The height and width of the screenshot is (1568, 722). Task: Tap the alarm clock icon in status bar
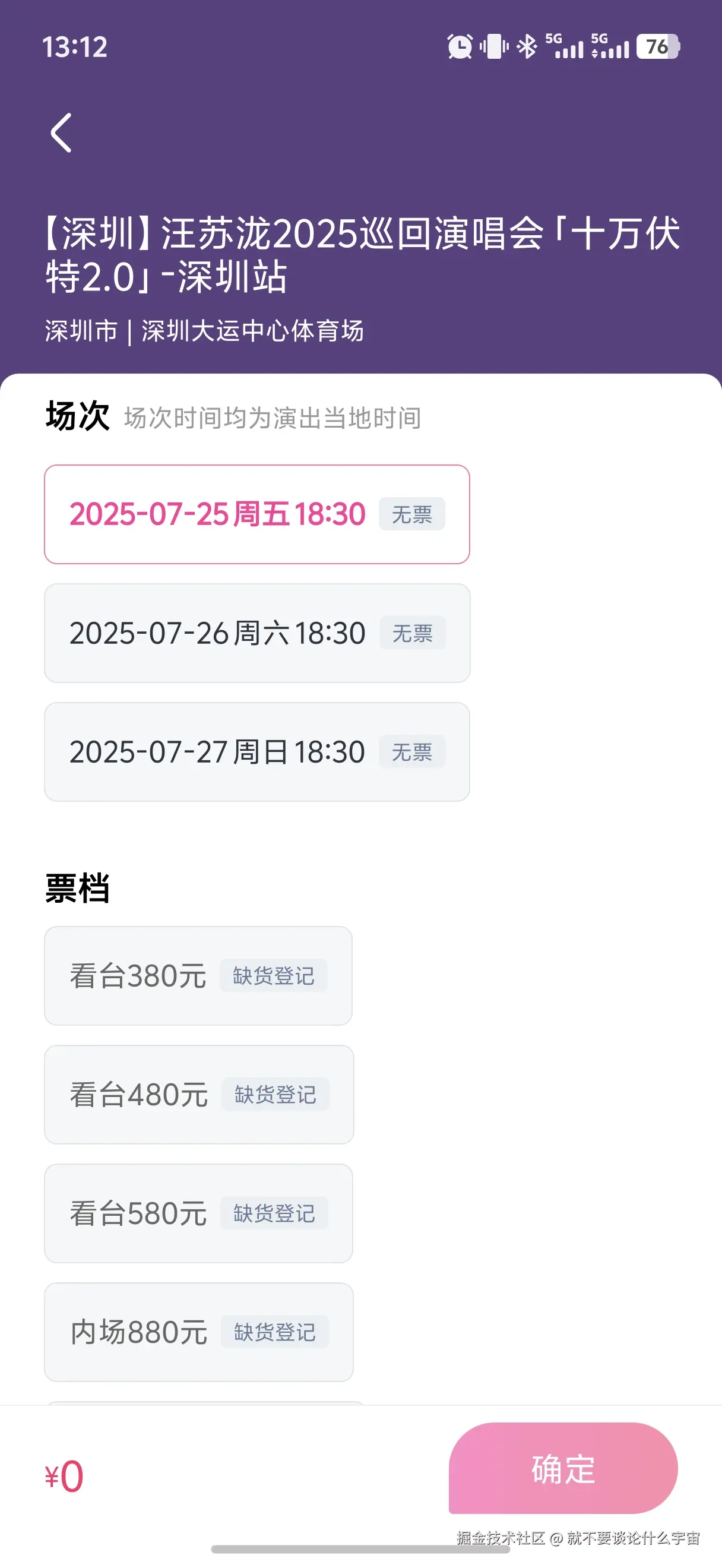coord(460,46)
